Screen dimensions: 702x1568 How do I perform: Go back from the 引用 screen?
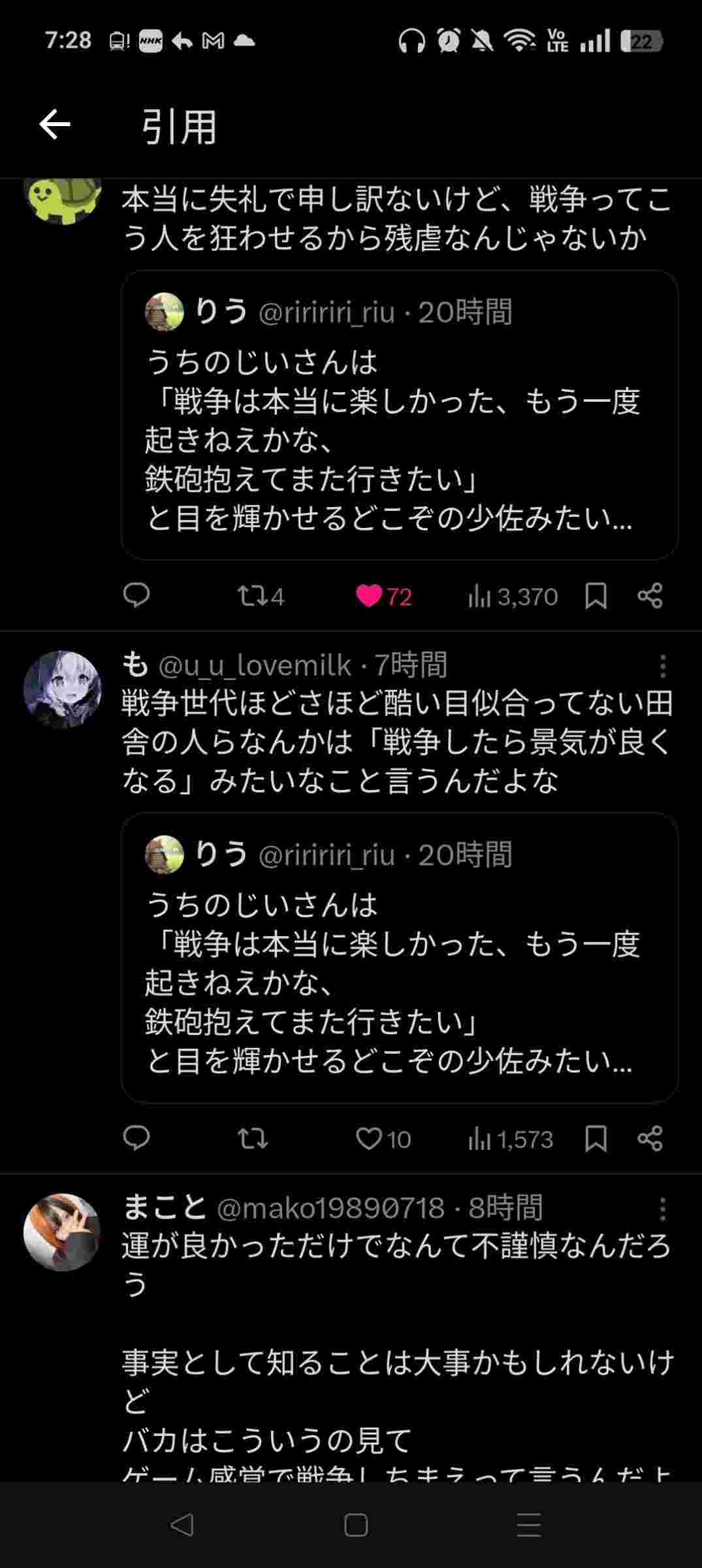coord(55,124)
